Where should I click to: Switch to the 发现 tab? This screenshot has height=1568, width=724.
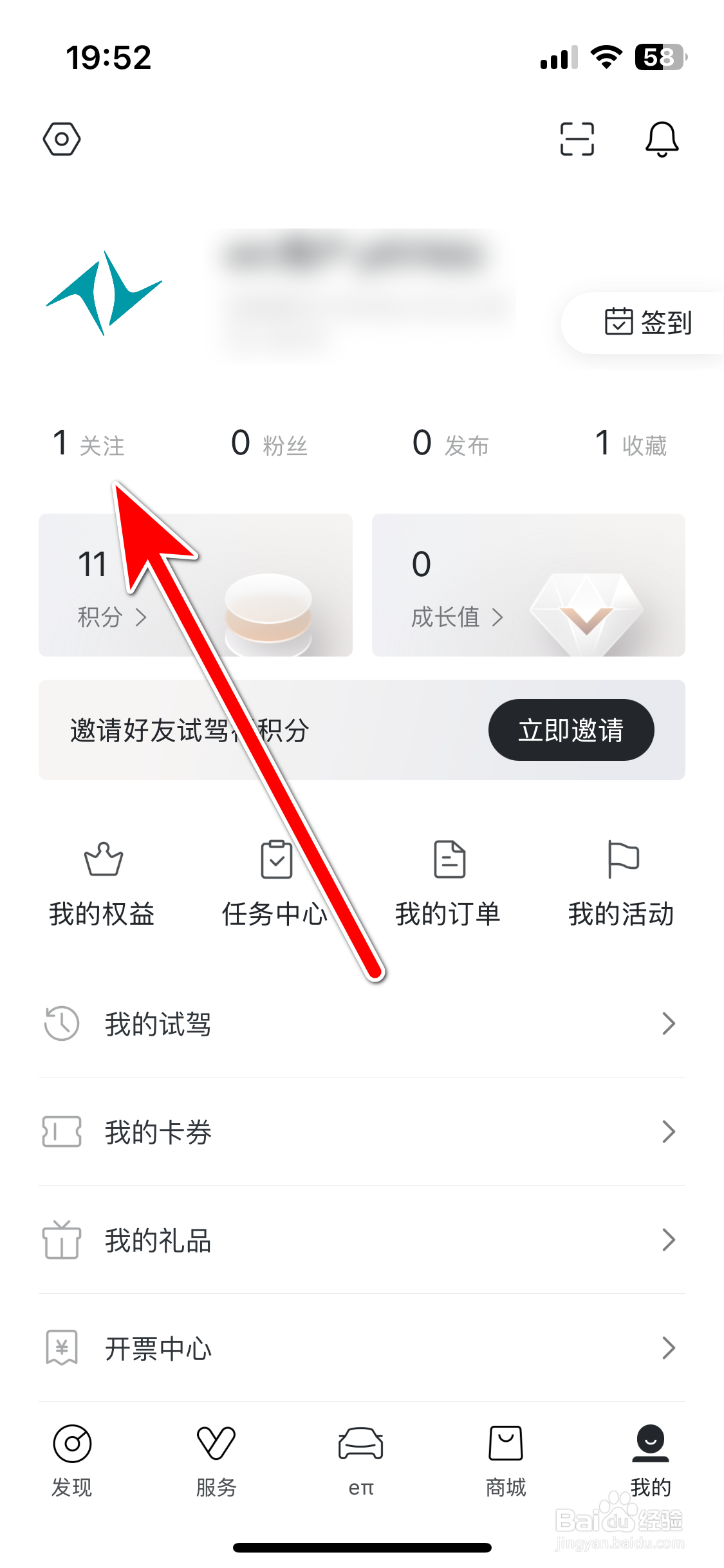pos(71,1461)
